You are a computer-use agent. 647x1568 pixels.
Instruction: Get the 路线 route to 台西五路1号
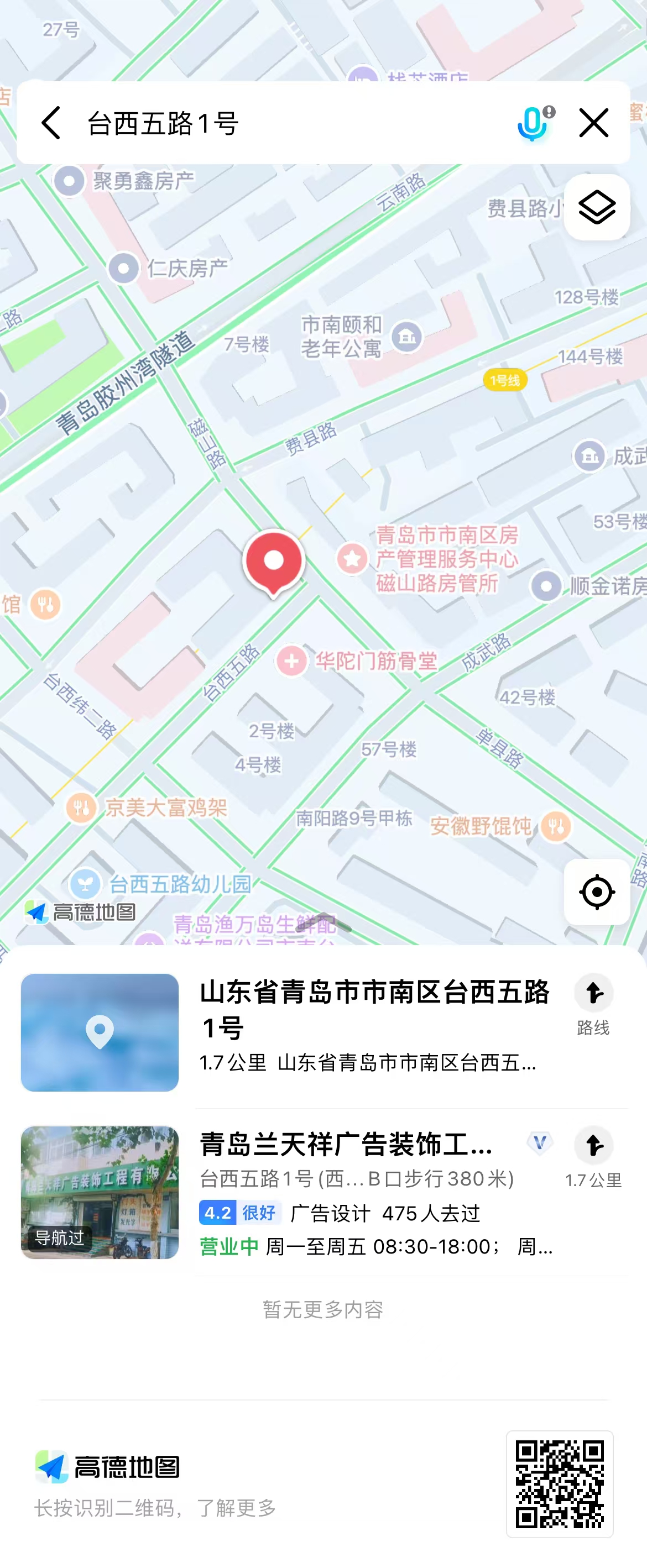pos(593,1004)
